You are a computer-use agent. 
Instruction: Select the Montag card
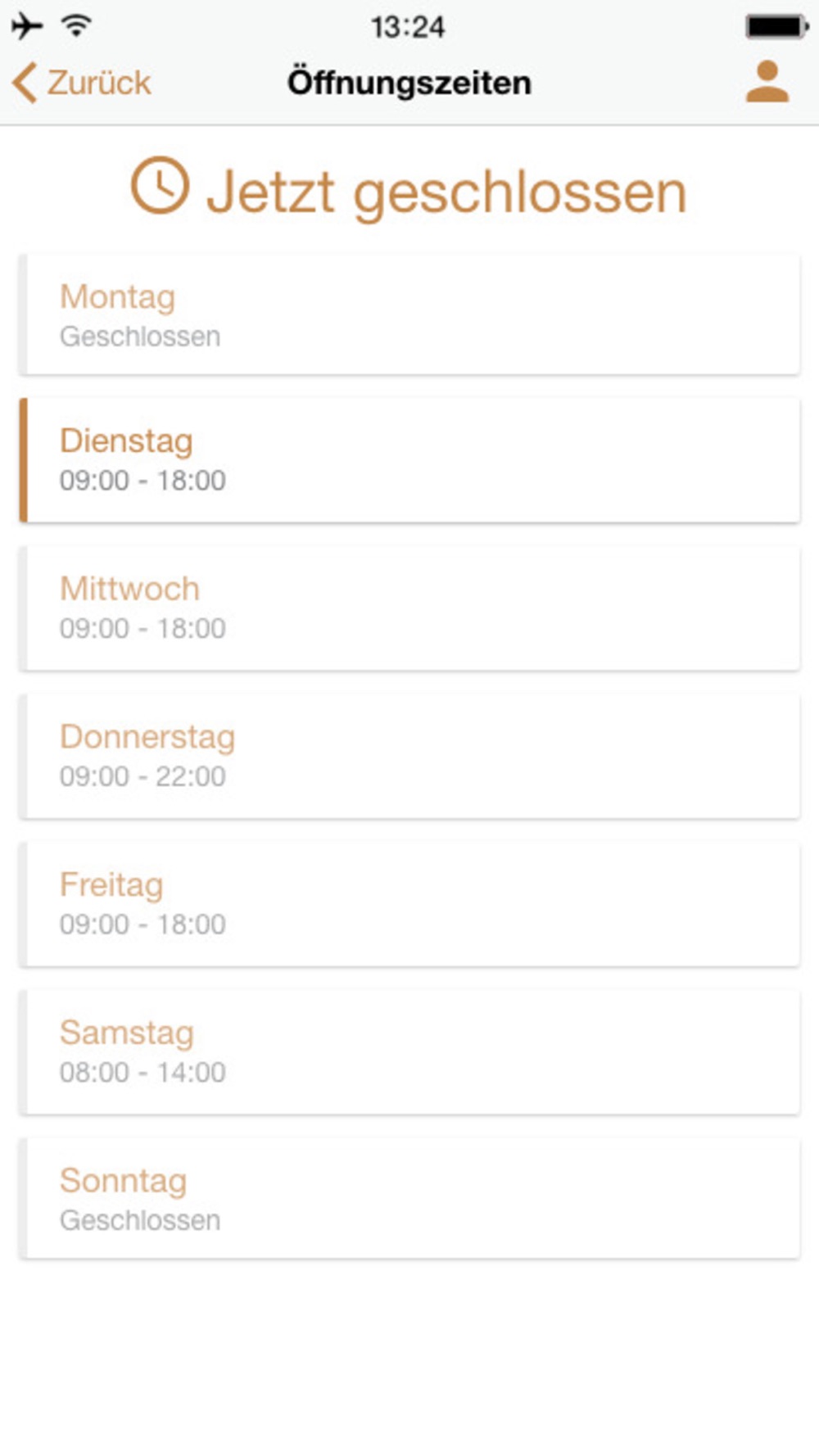pos(409,314)
